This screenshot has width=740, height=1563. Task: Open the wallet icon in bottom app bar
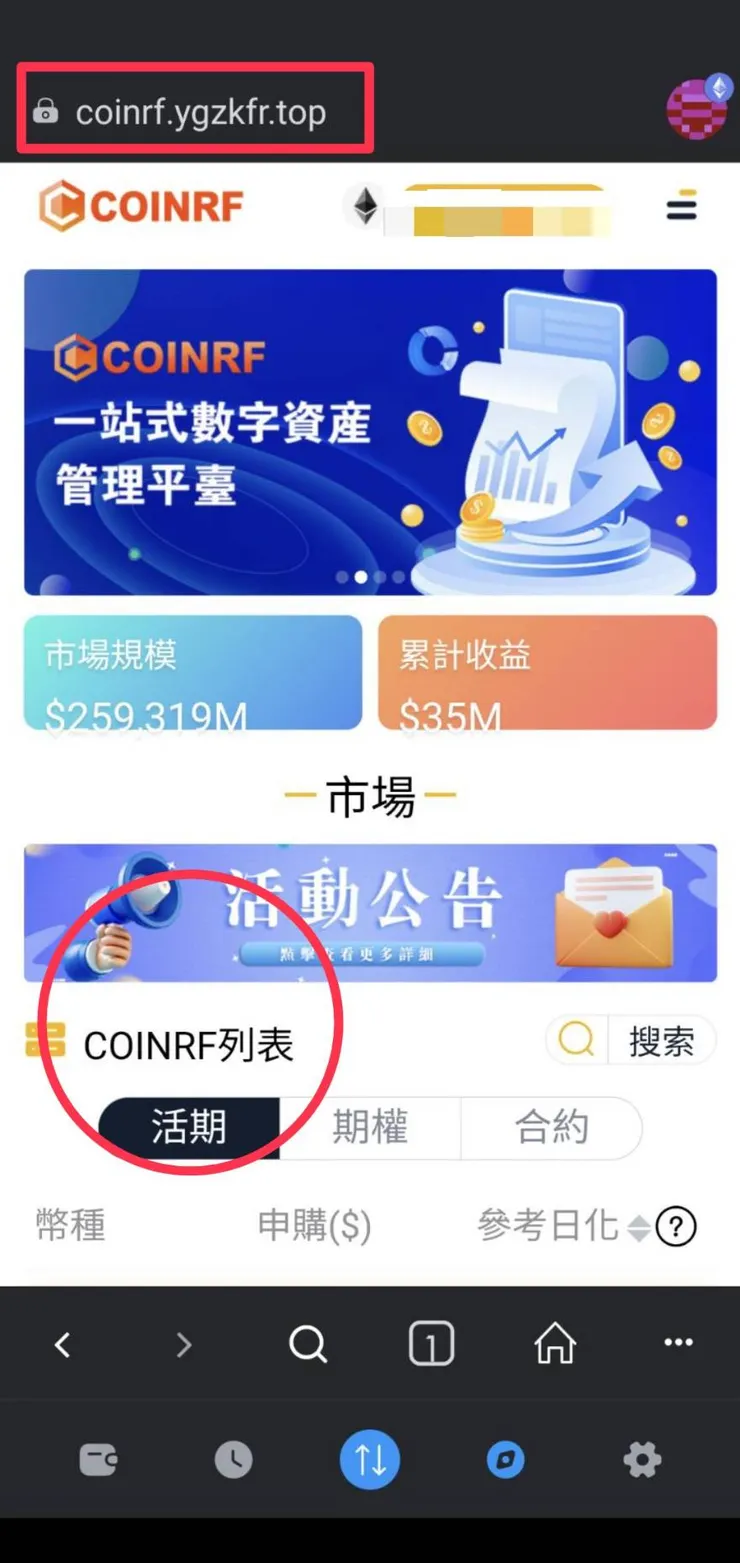97,1459
